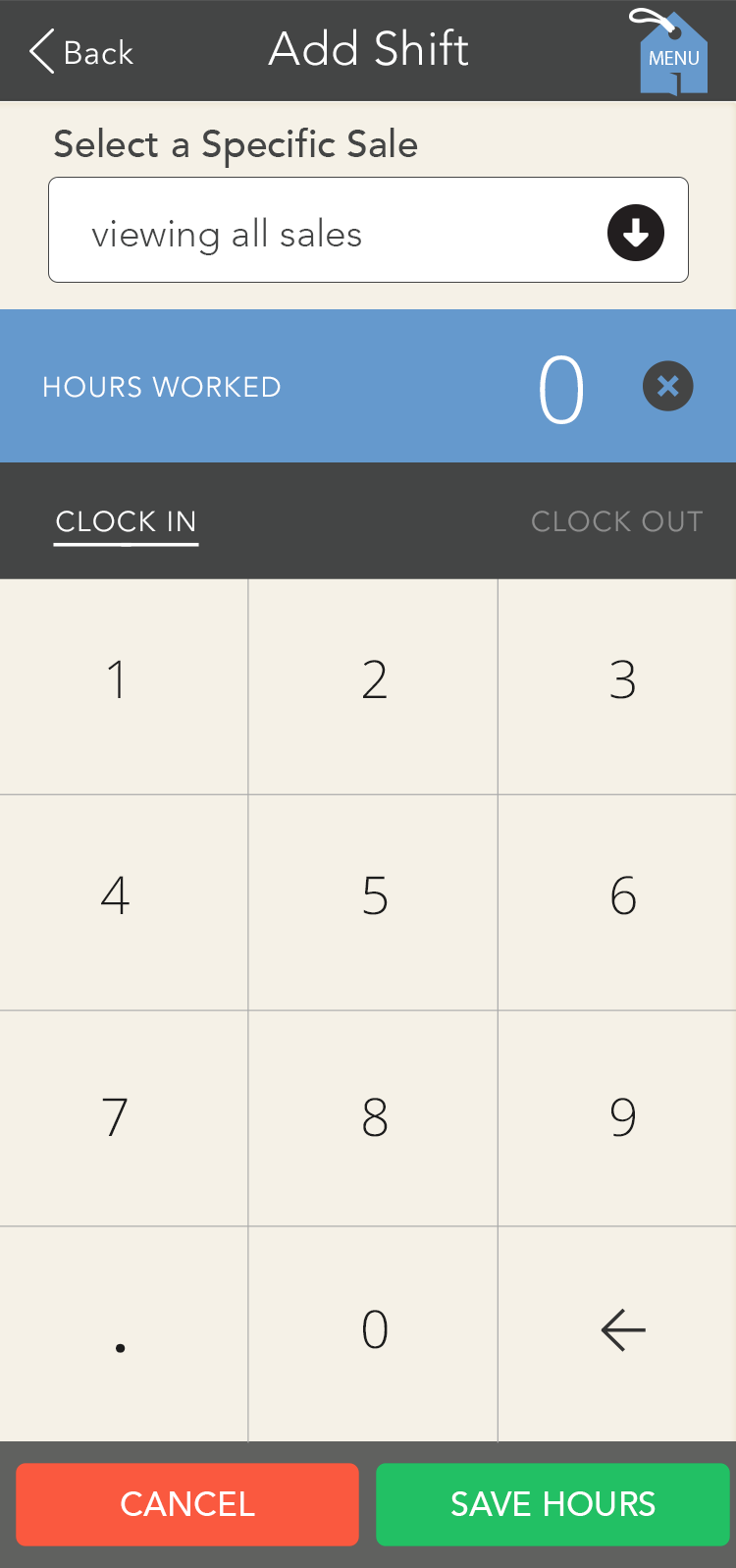Clear the hours worked value
This screenshot has height=1568, width=736.
pyautogui.click(x=668, y=386)
